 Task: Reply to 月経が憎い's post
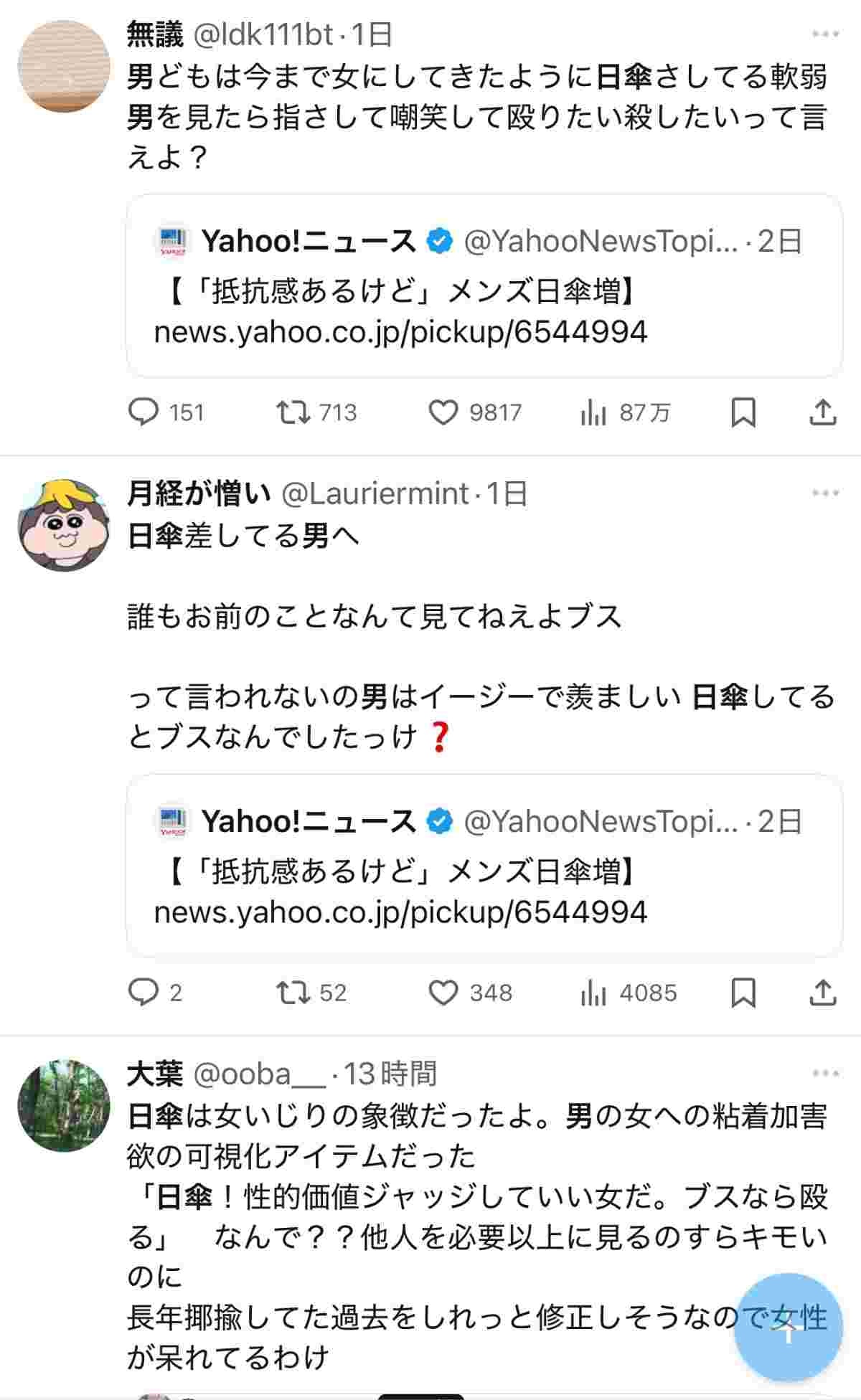click(x=143, y=993)
